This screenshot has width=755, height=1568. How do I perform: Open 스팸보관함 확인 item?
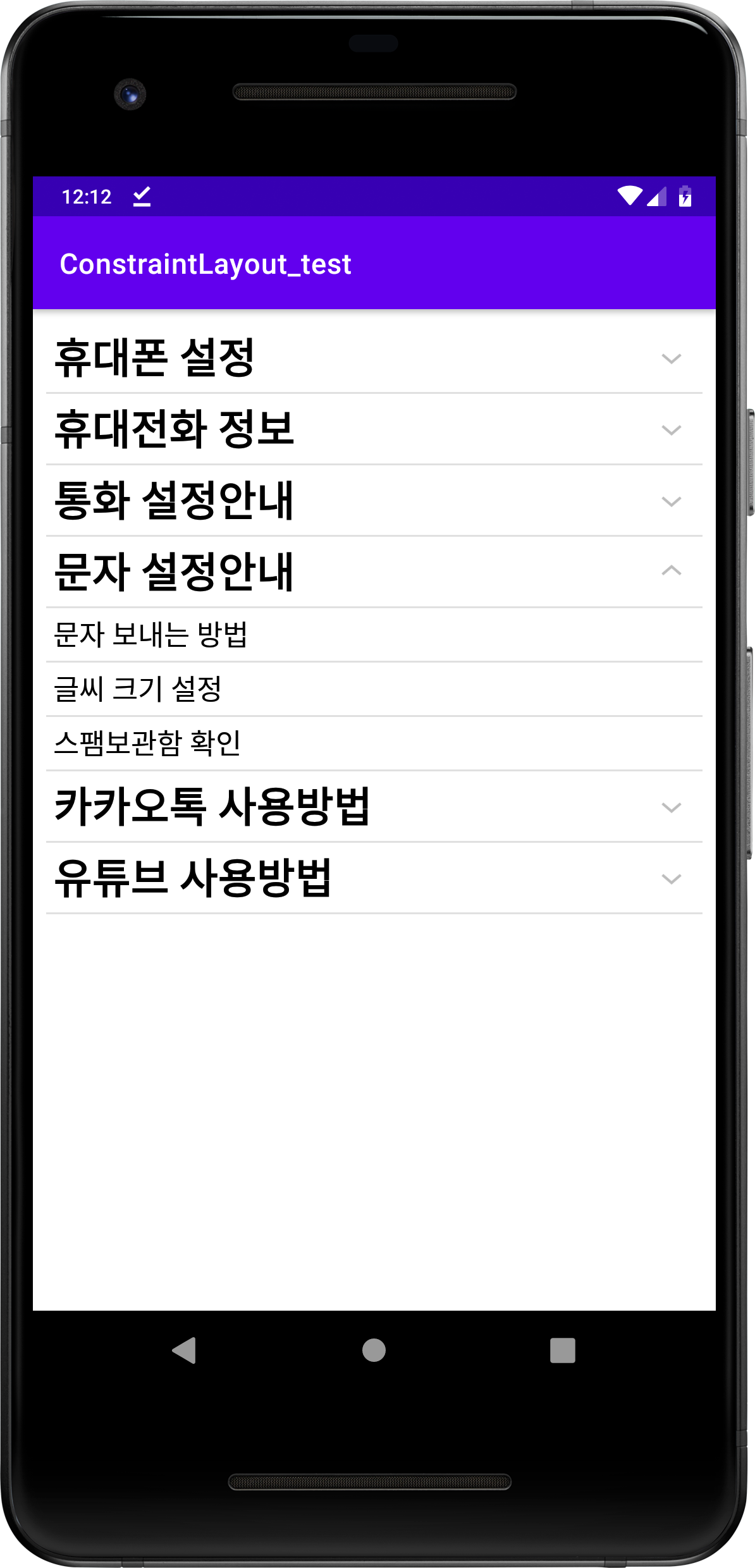pyautogui.click(x=373, y=743)
